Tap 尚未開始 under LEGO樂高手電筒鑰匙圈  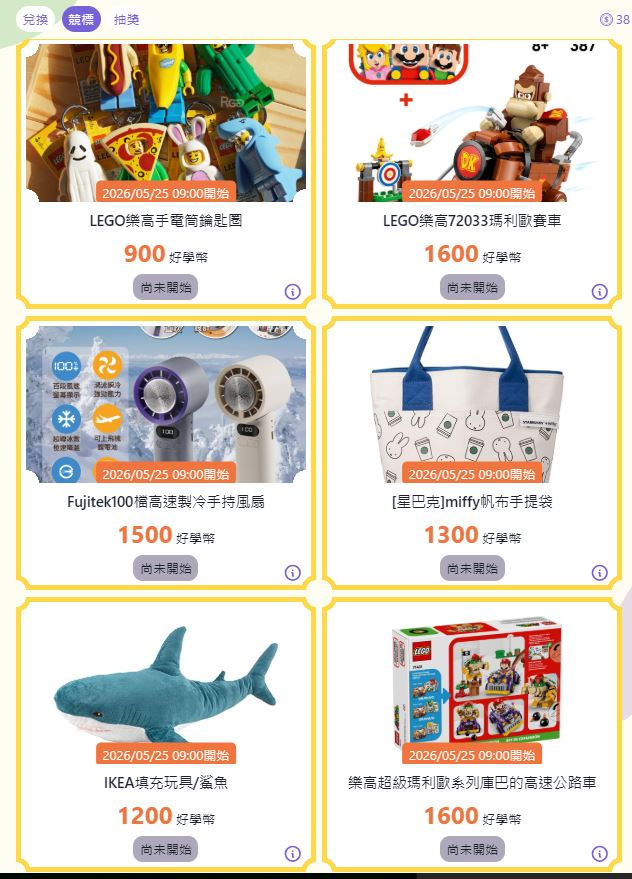166,287
